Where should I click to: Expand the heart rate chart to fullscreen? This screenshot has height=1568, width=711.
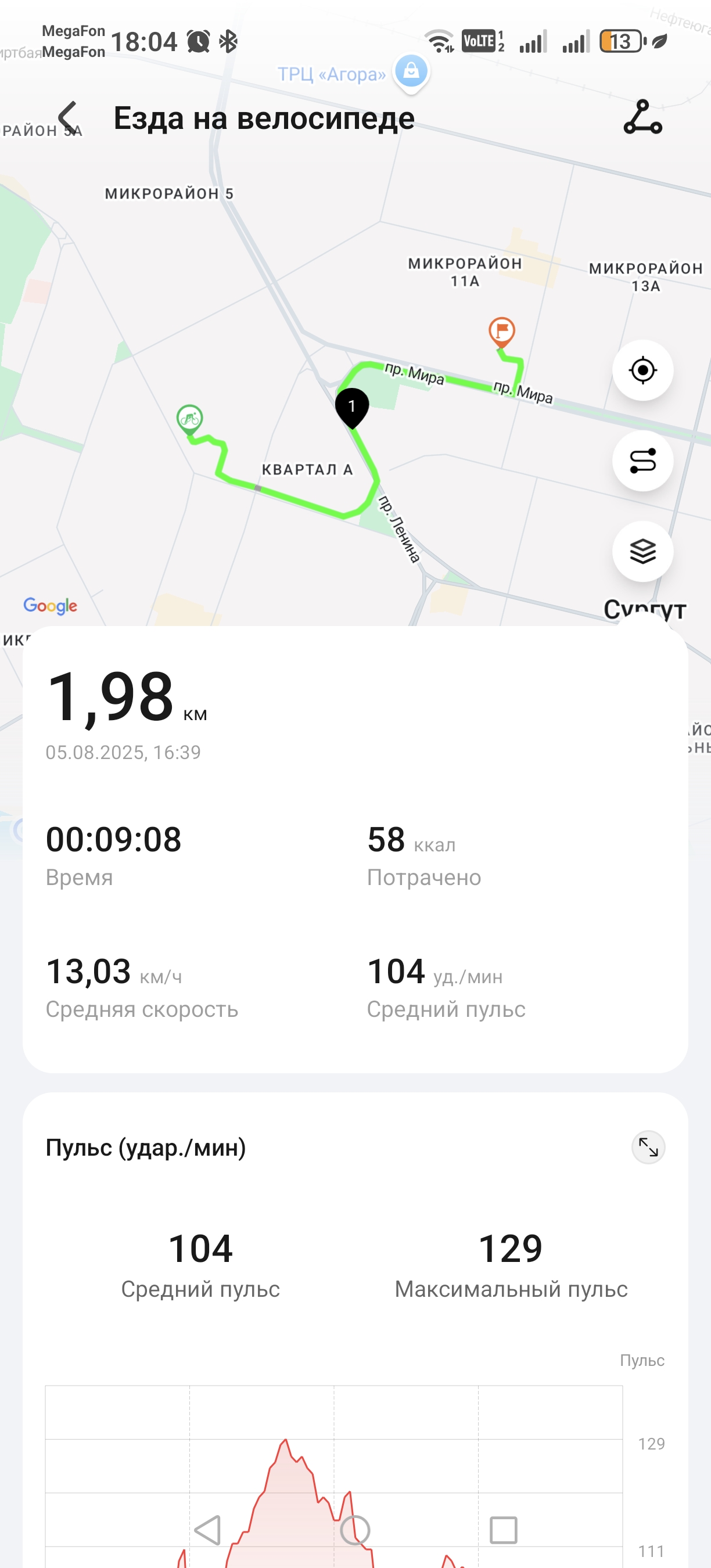coord(648,1148)
